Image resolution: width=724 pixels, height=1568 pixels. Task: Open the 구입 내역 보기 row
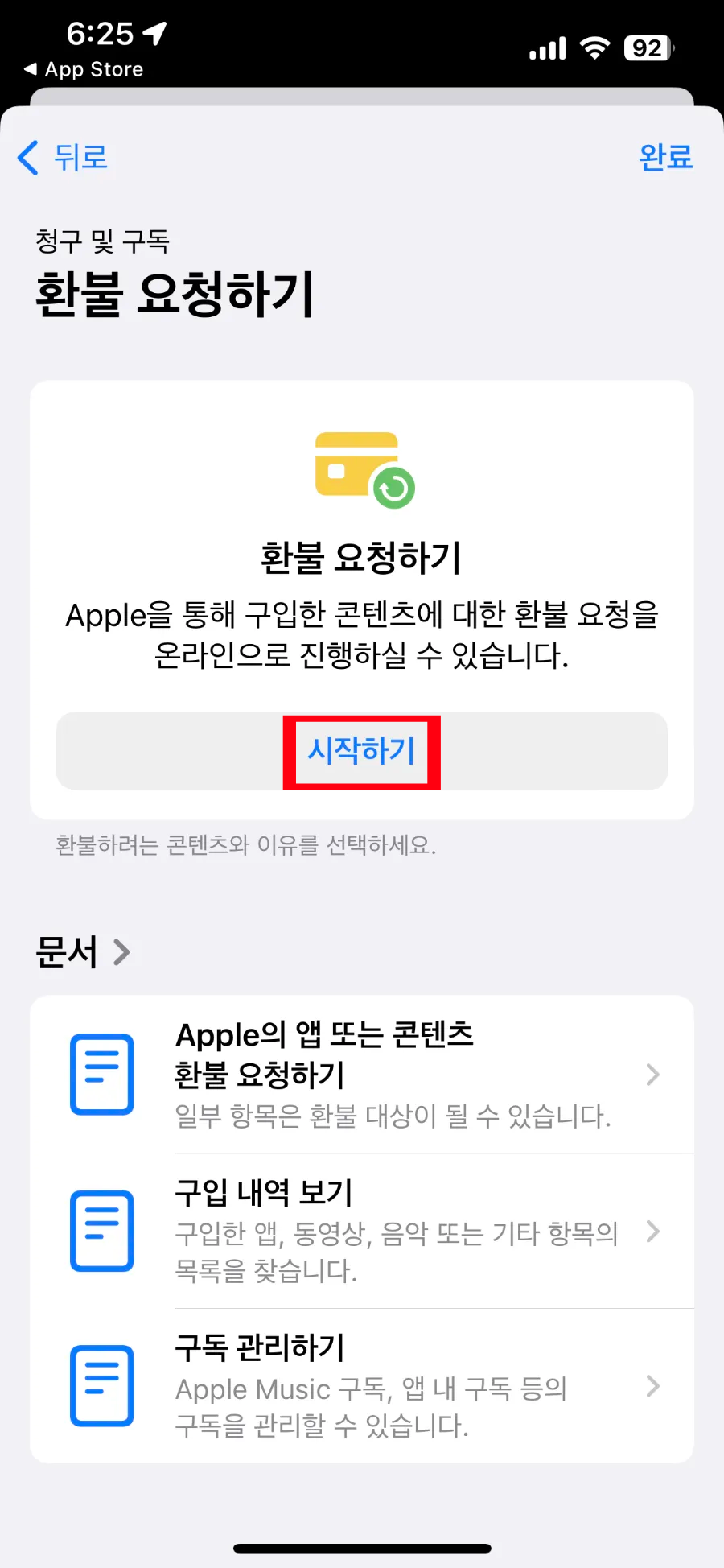click(362, 1231)
